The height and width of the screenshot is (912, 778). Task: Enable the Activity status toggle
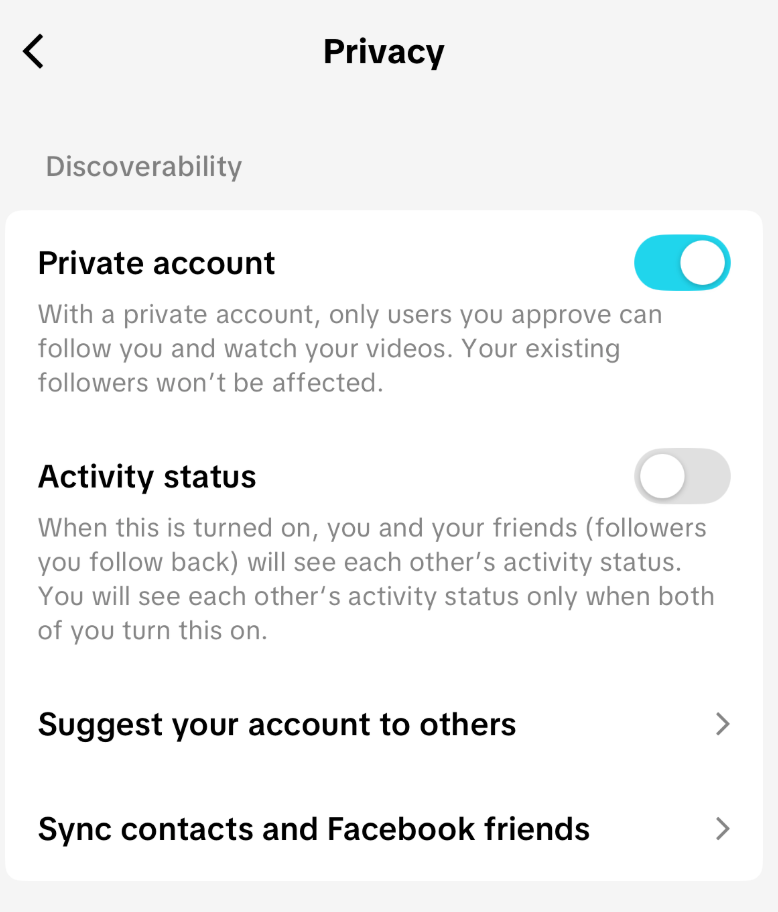(682, 477)
